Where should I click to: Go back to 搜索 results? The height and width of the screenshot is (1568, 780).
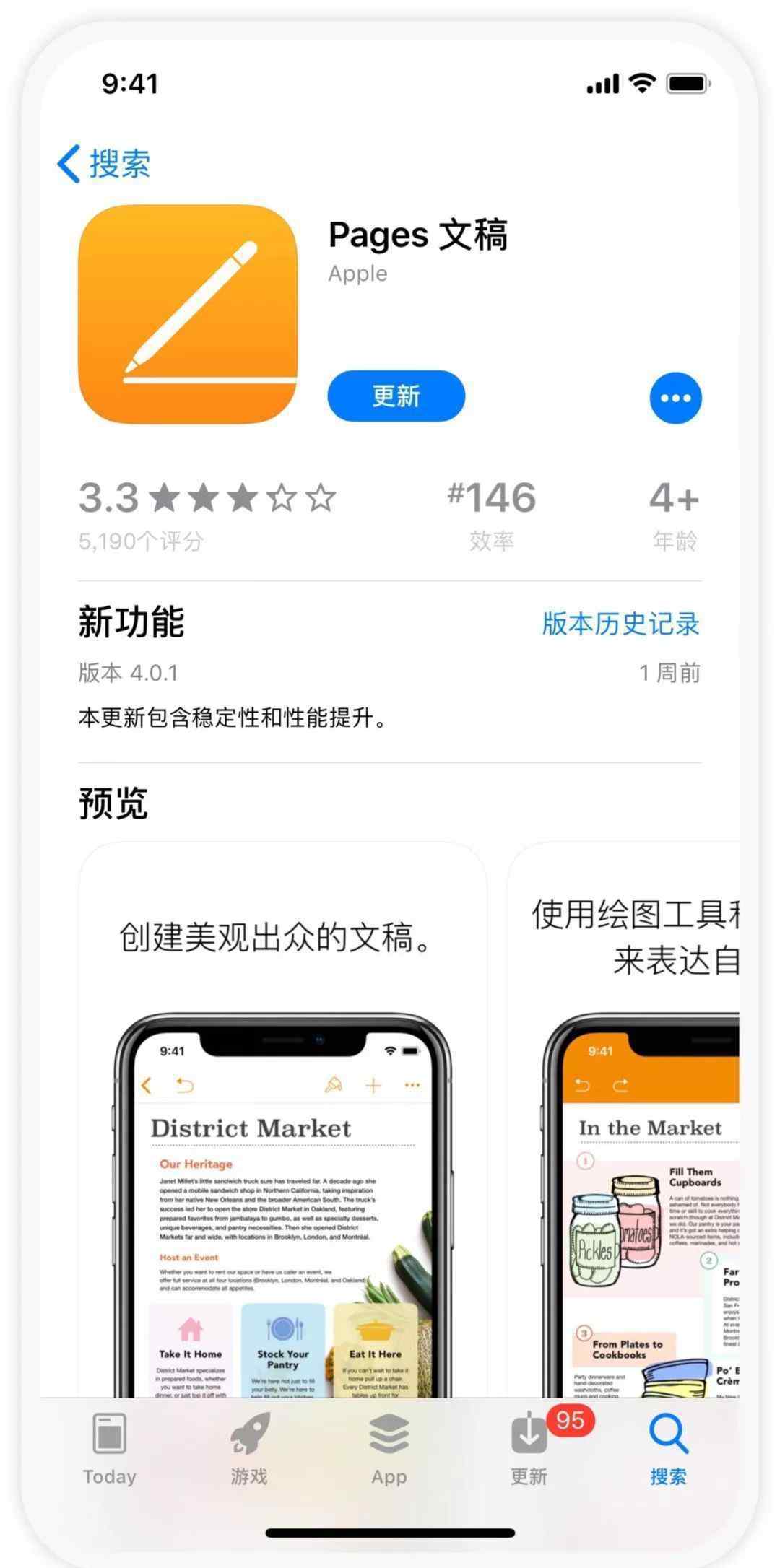pyautogui.click(x=103, y=164)
